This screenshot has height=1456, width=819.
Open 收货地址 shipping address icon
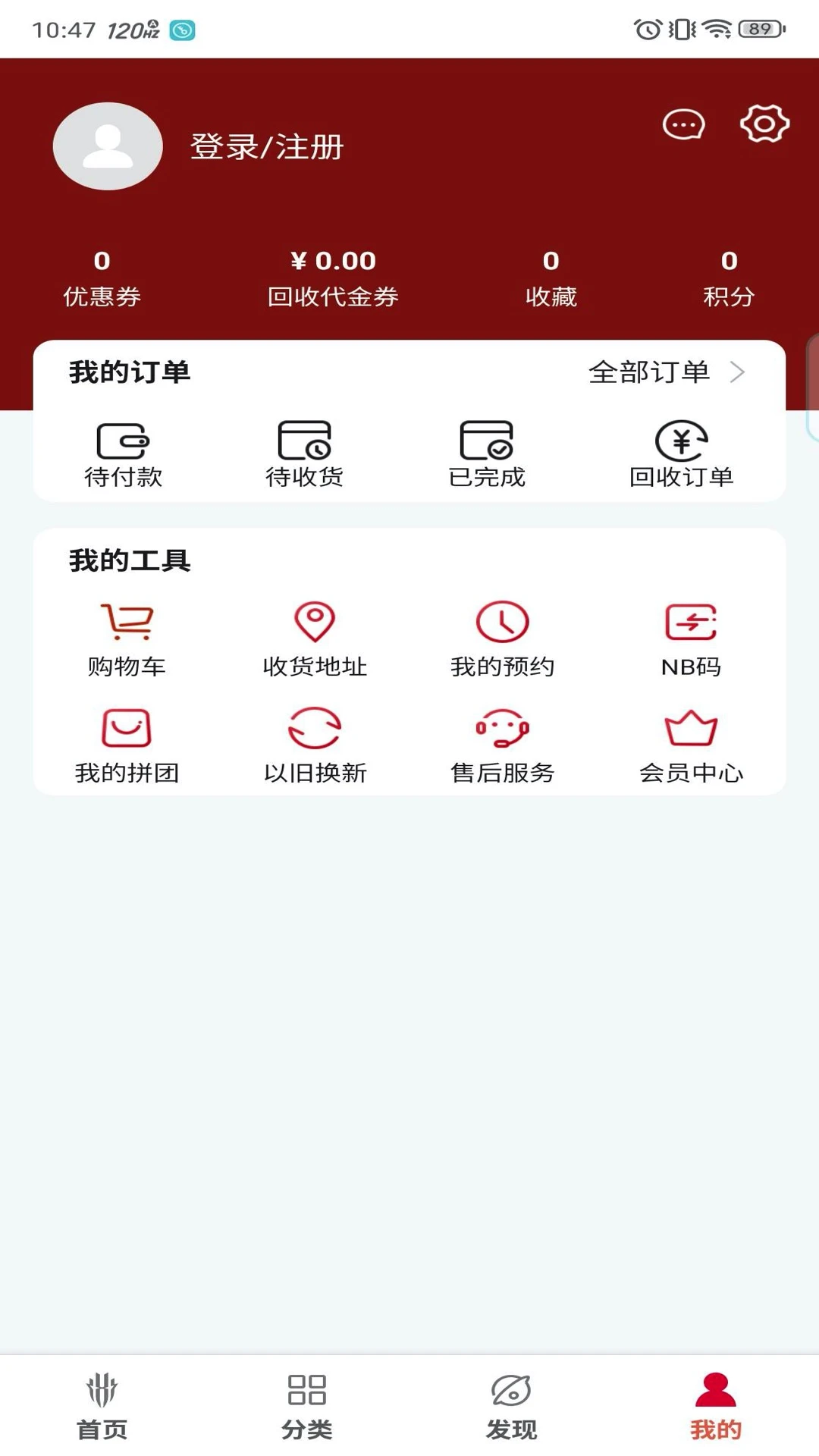(x=315, y=637)
